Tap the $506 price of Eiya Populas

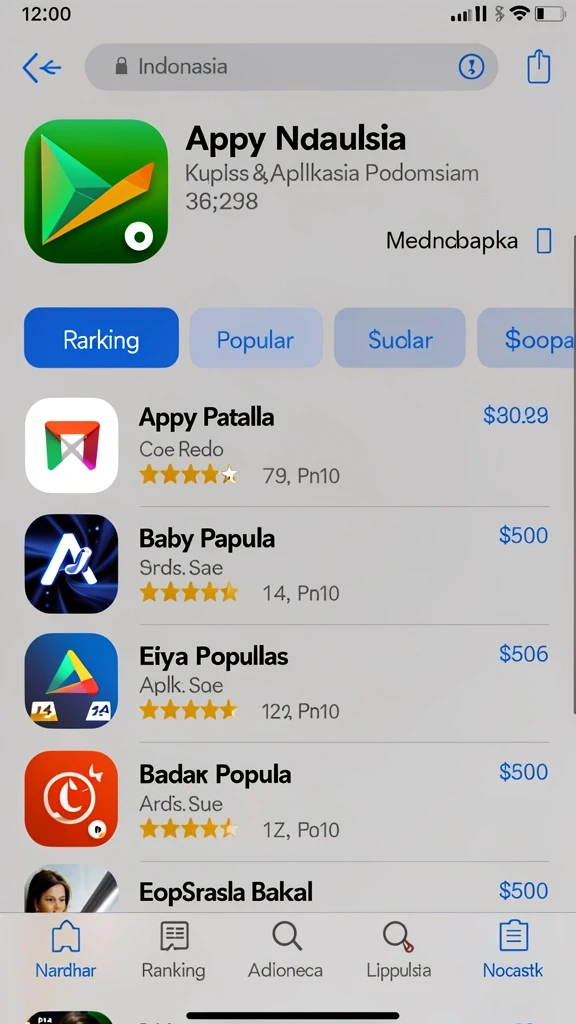point(524,654)
